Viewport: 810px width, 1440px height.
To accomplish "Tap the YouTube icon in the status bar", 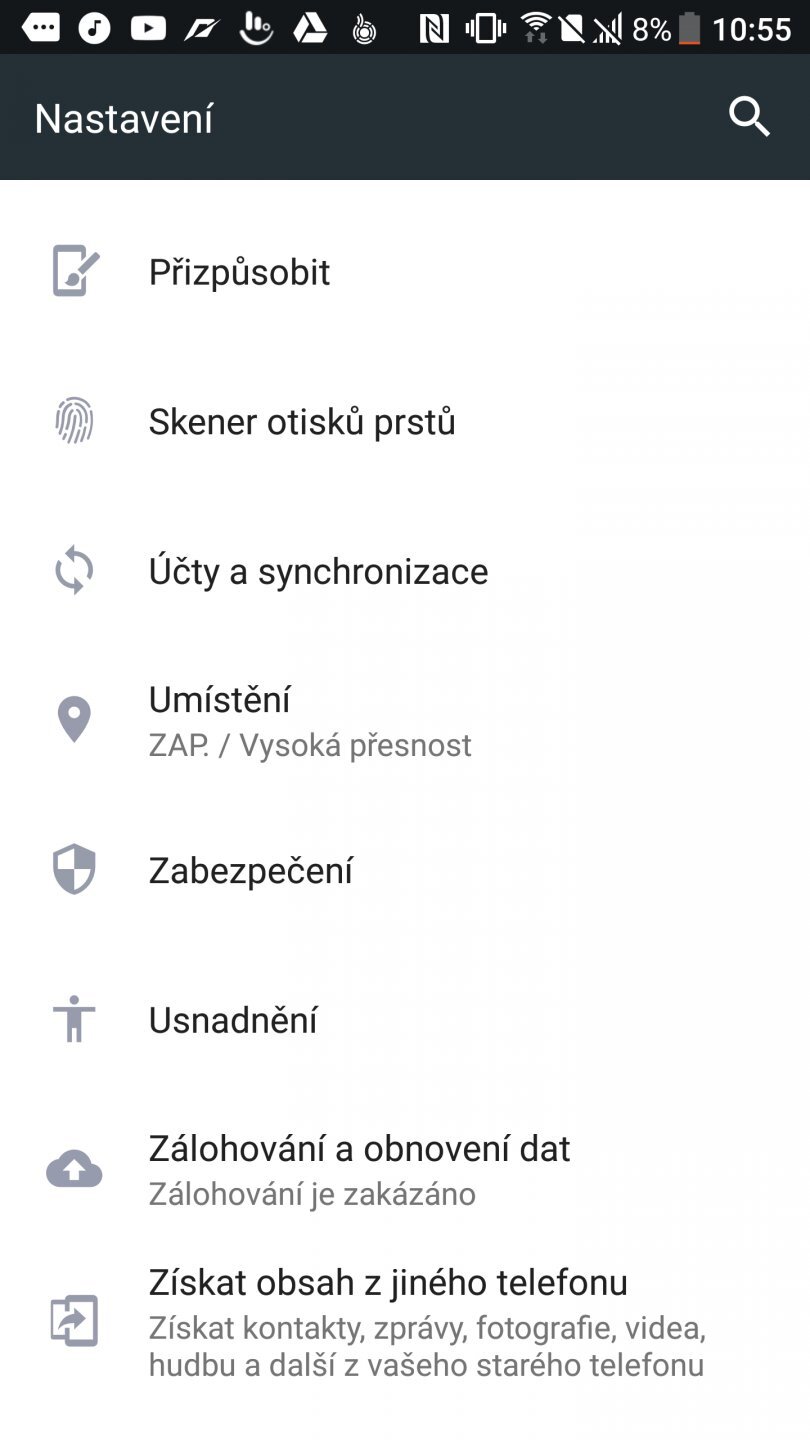I will pos(146,27).
